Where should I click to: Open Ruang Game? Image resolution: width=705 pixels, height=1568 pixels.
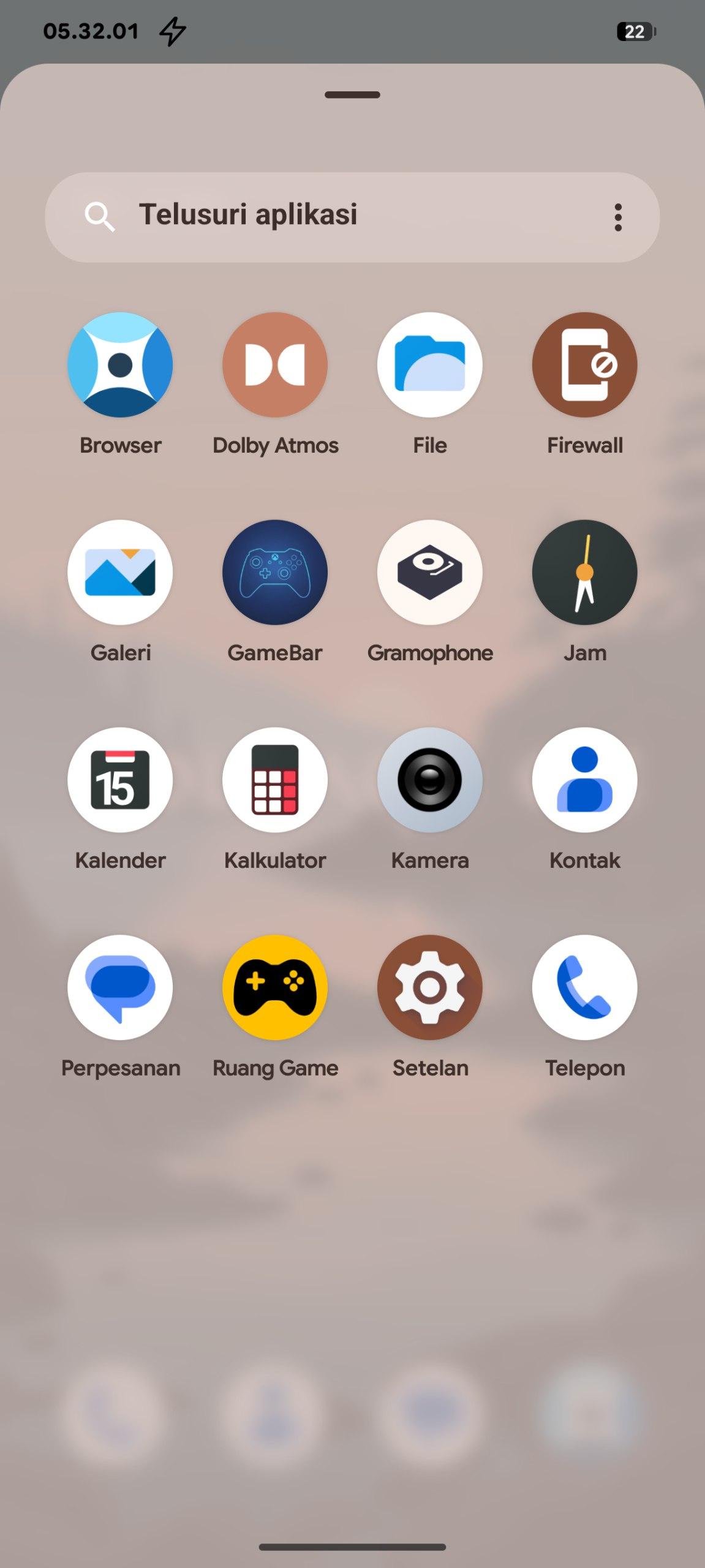click(275, 988)
